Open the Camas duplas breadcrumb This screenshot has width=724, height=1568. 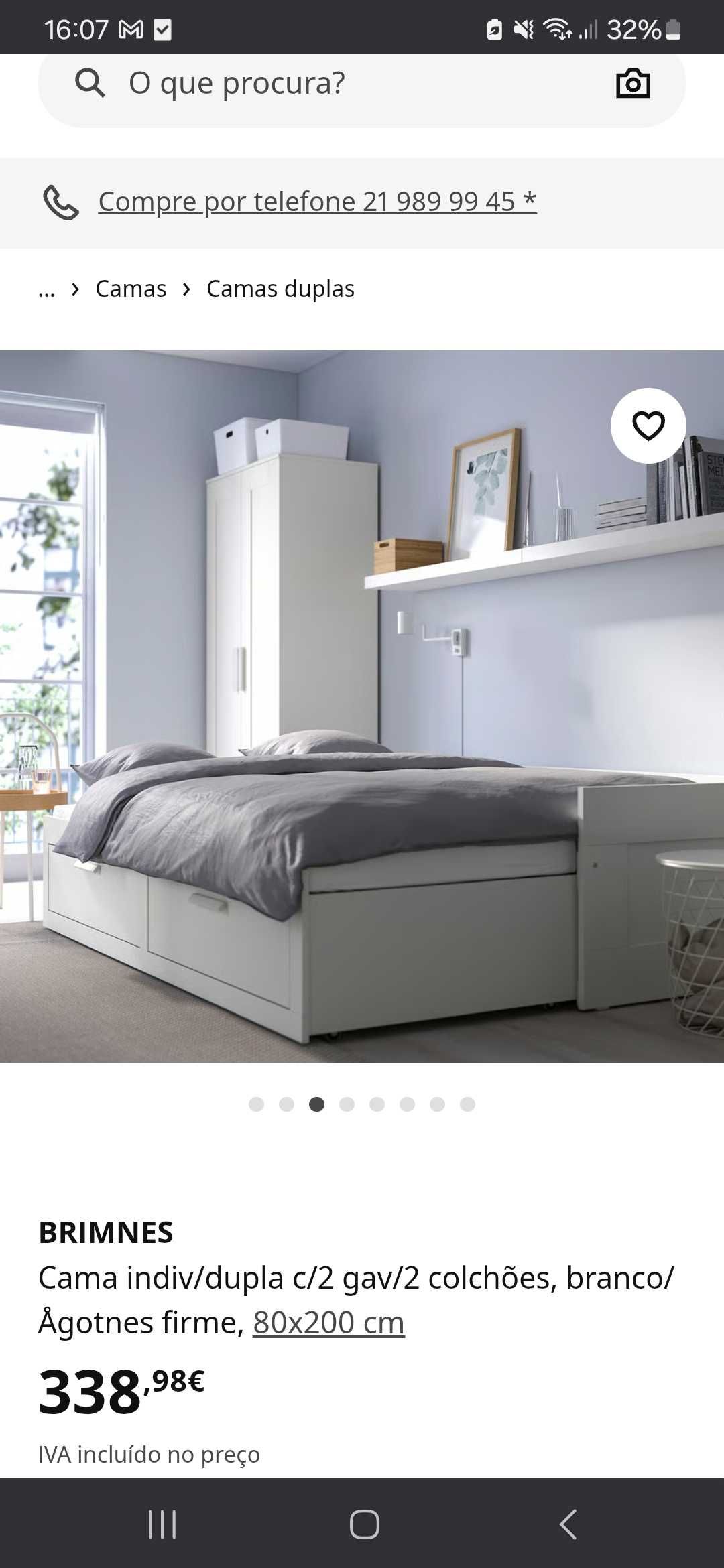click(280, 289)
